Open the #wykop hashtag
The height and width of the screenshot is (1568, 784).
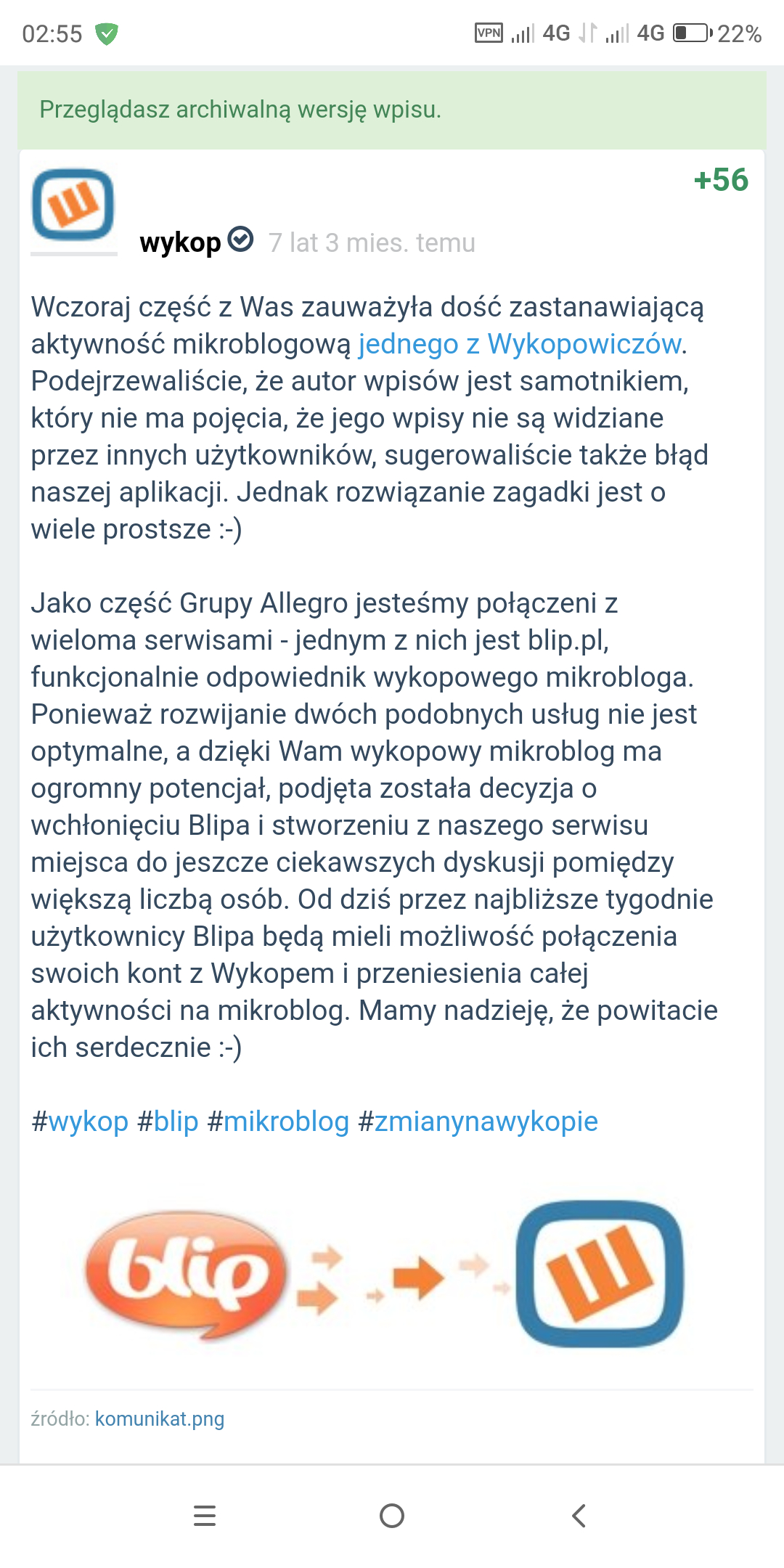[x=80, y=1122]
